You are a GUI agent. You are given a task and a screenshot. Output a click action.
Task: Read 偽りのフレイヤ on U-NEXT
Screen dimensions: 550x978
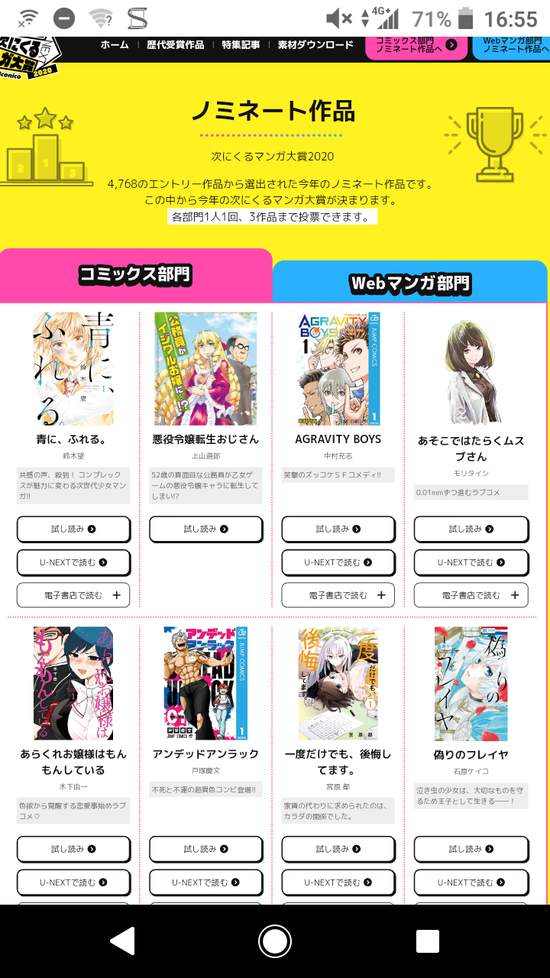(471, 882)
